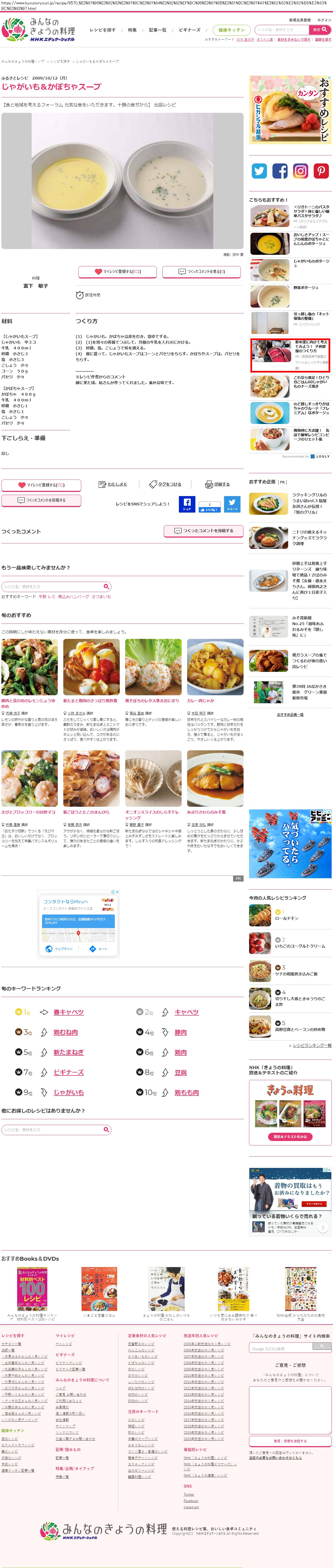Open the じゃがいものポタージュ recommended recipe
The height and width of the screenshot is (1568, 333).
311,261
